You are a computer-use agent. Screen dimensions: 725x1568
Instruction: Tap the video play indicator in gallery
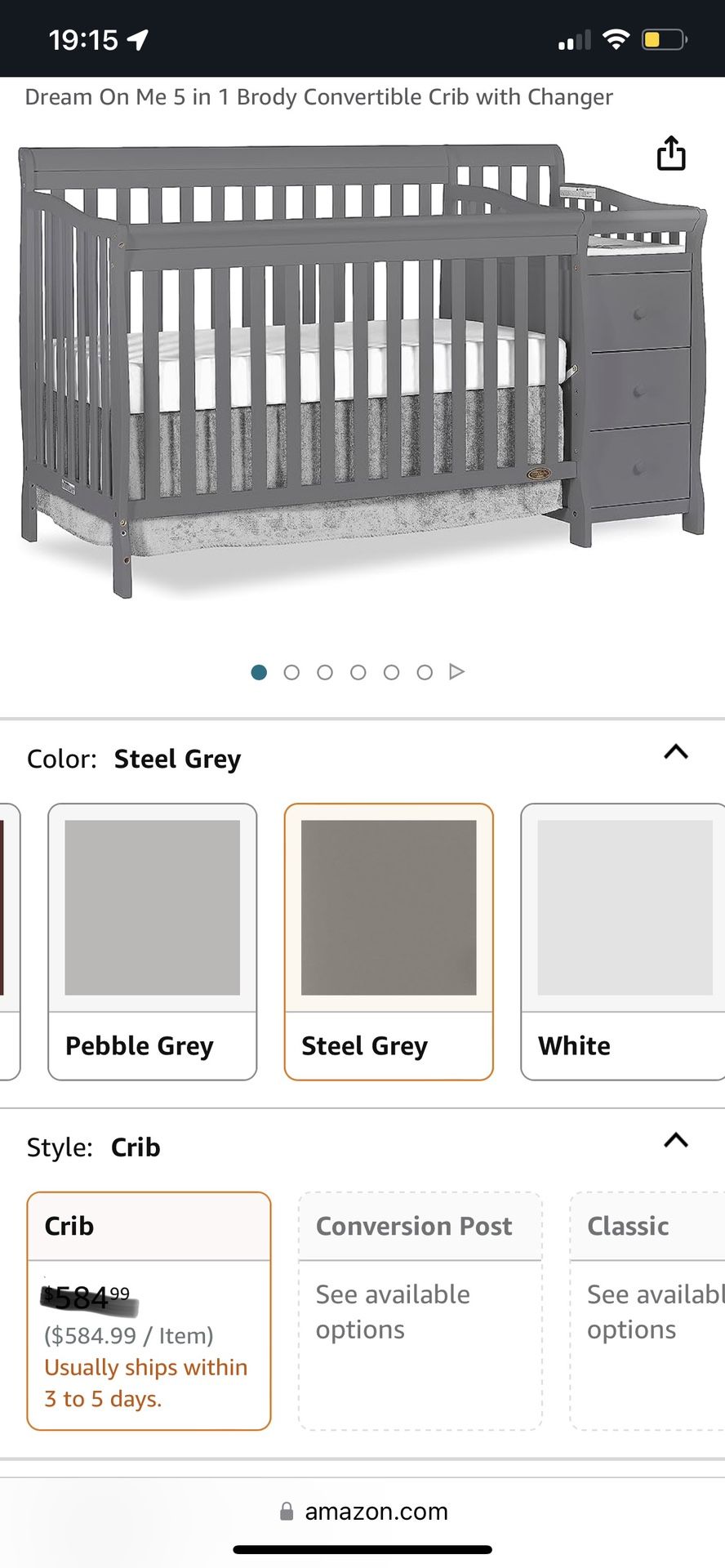pos(456,671)
